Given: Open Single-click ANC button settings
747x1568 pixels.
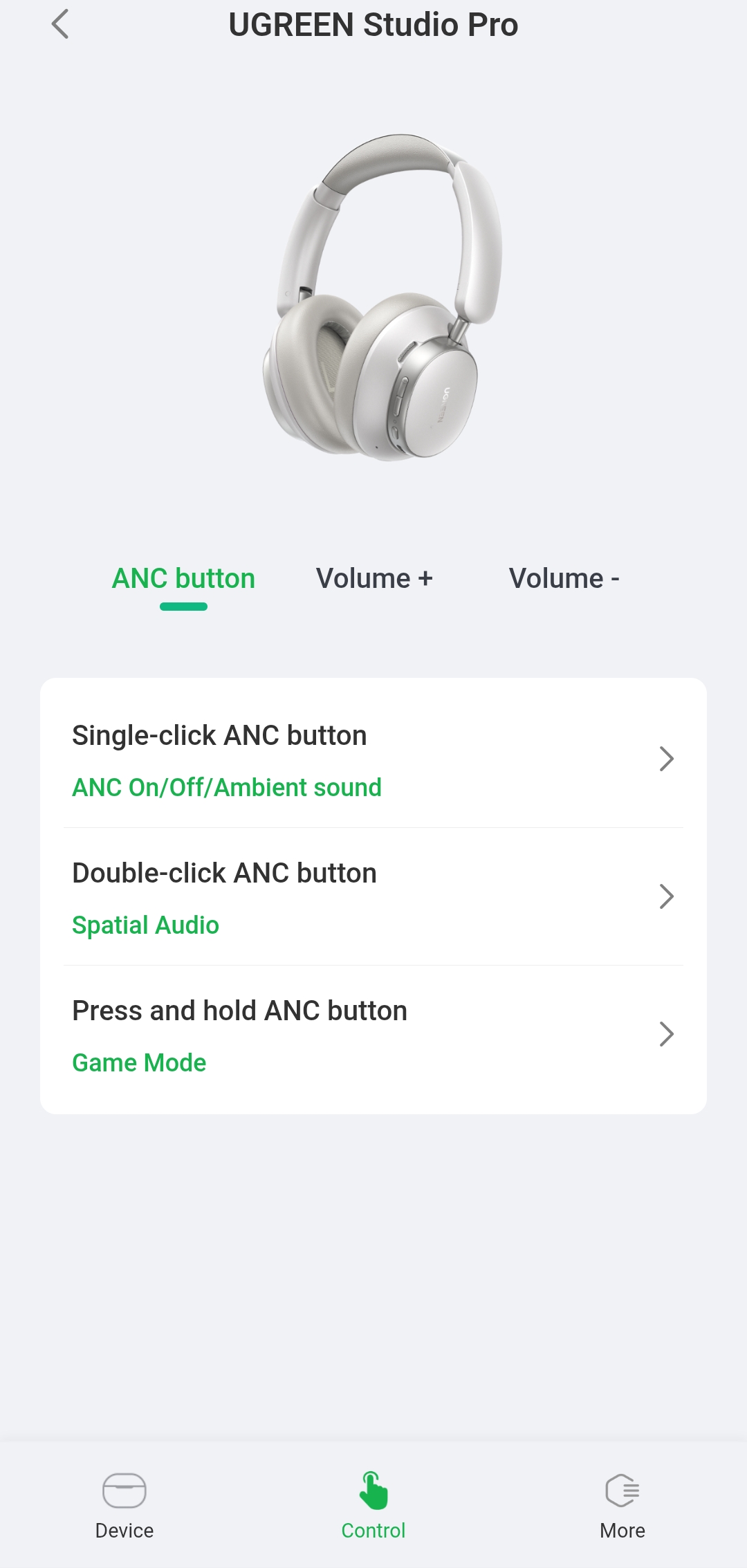Looking at the screenshot, I should click(373, 759).
